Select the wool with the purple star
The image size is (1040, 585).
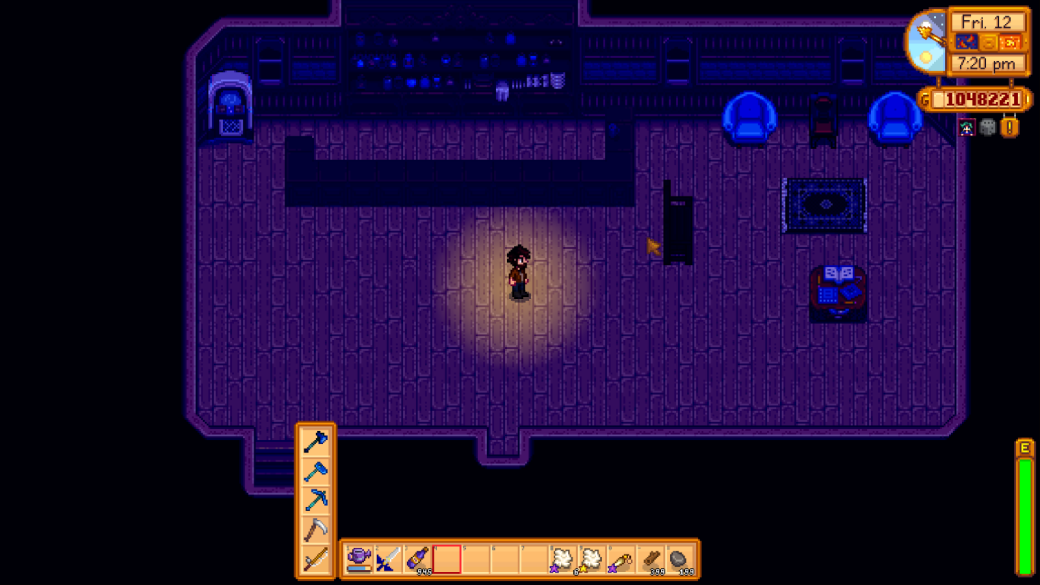pos(563,559)
